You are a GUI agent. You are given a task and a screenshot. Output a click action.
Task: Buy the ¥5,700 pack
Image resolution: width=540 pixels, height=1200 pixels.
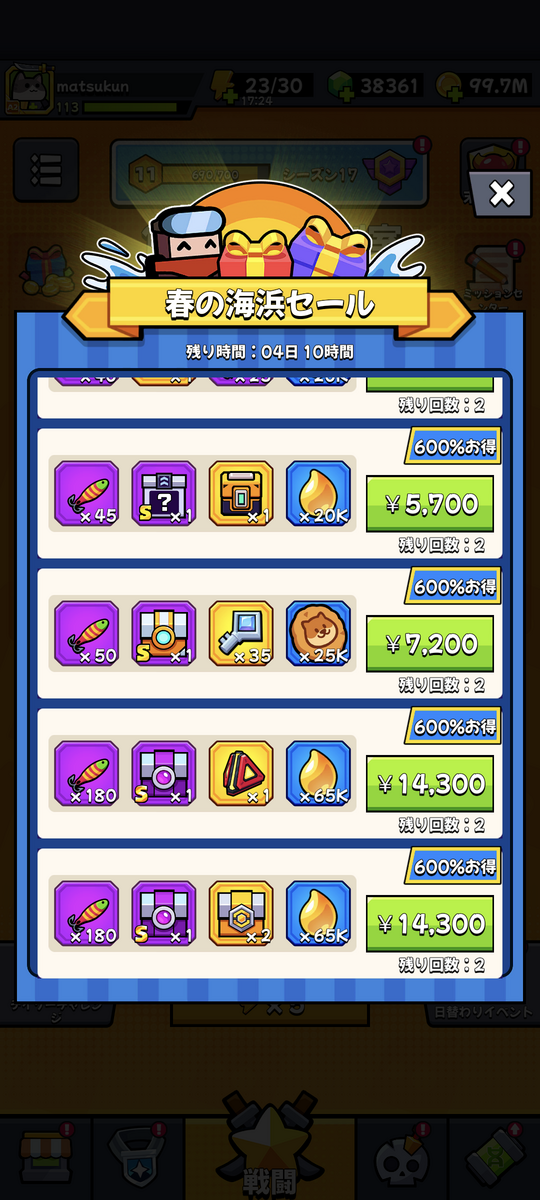pos(430,504)
